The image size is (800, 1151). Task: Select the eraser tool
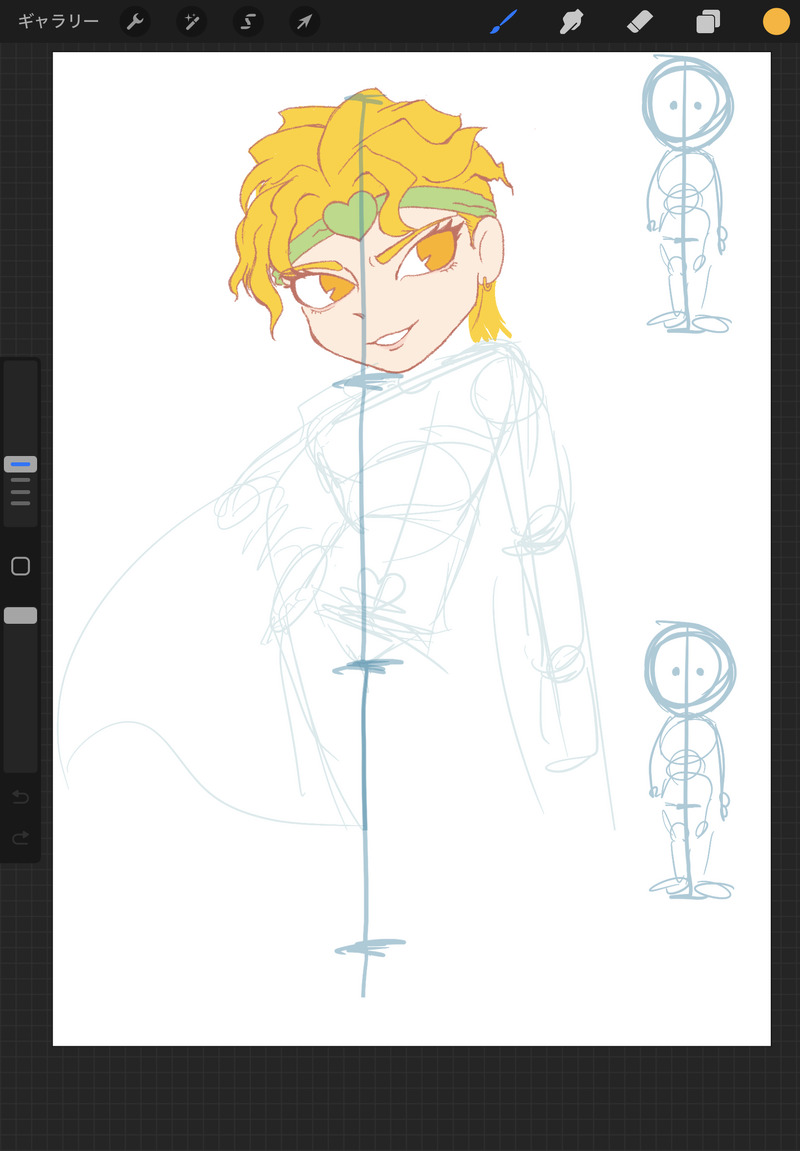(639, 22)
